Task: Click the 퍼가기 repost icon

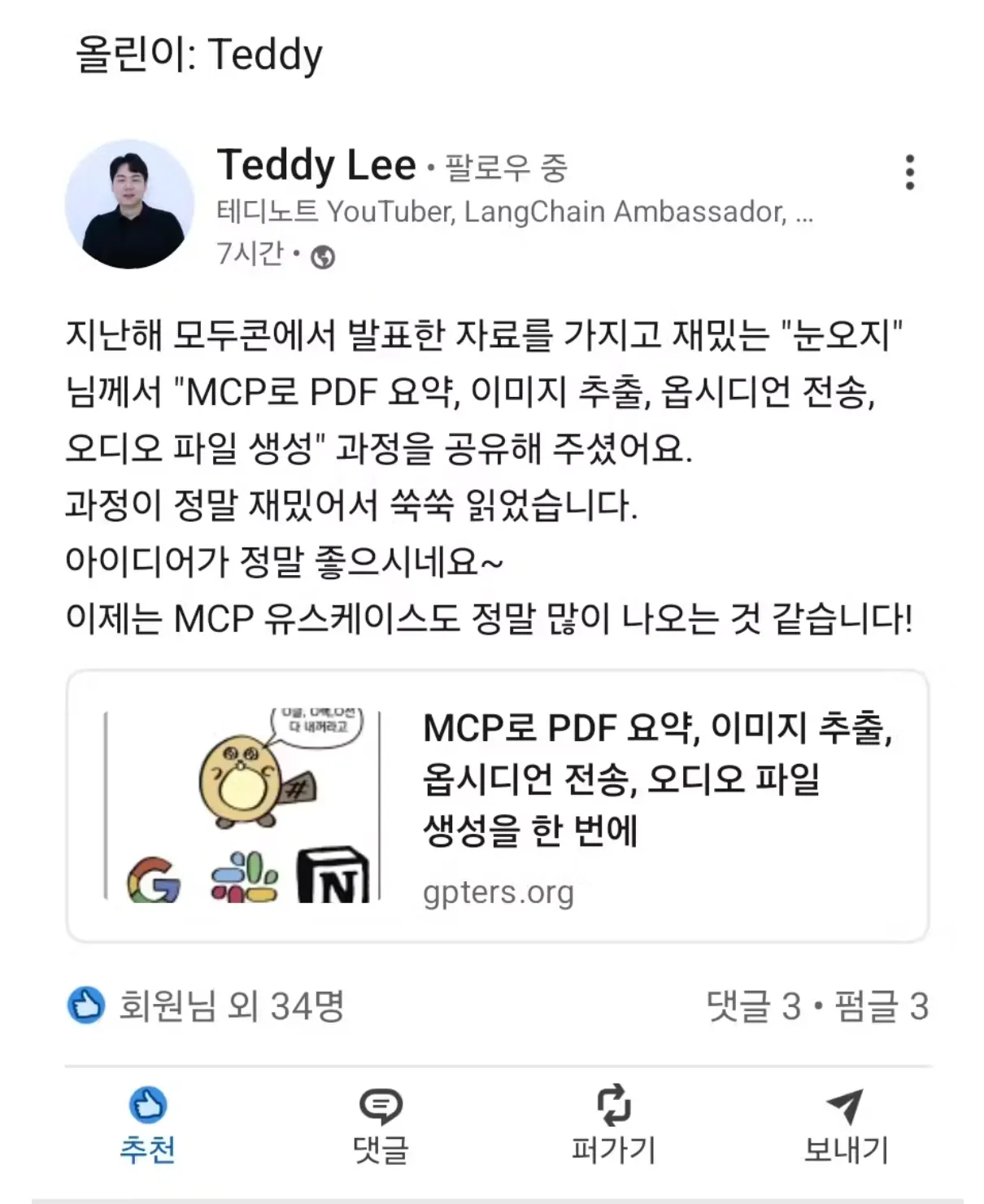Action: (616, 1106)
